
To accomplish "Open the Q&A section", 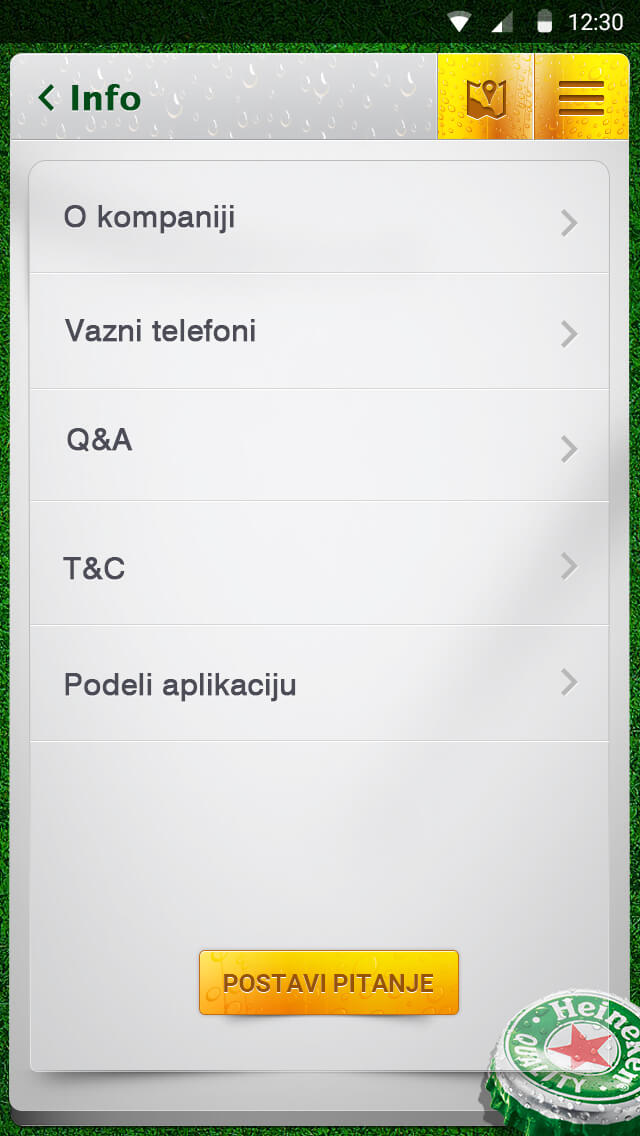I will tap(319, 445).
